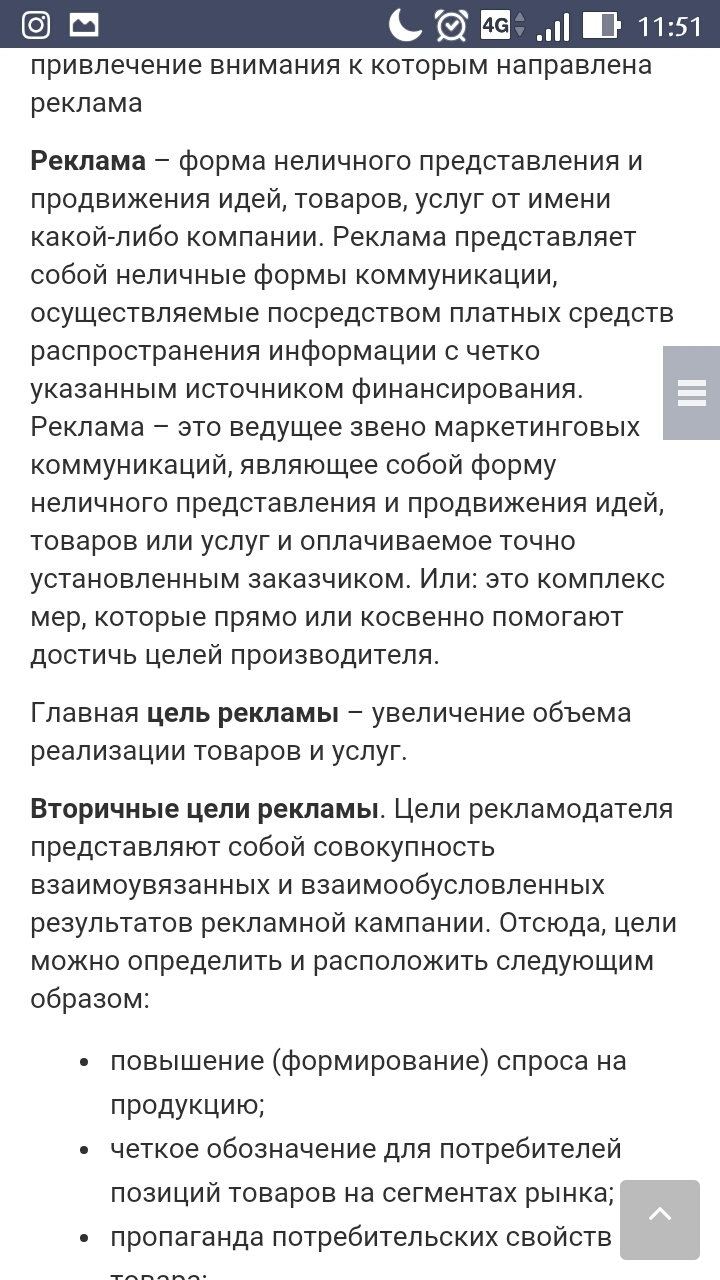Open the floating side menu button

692,393
